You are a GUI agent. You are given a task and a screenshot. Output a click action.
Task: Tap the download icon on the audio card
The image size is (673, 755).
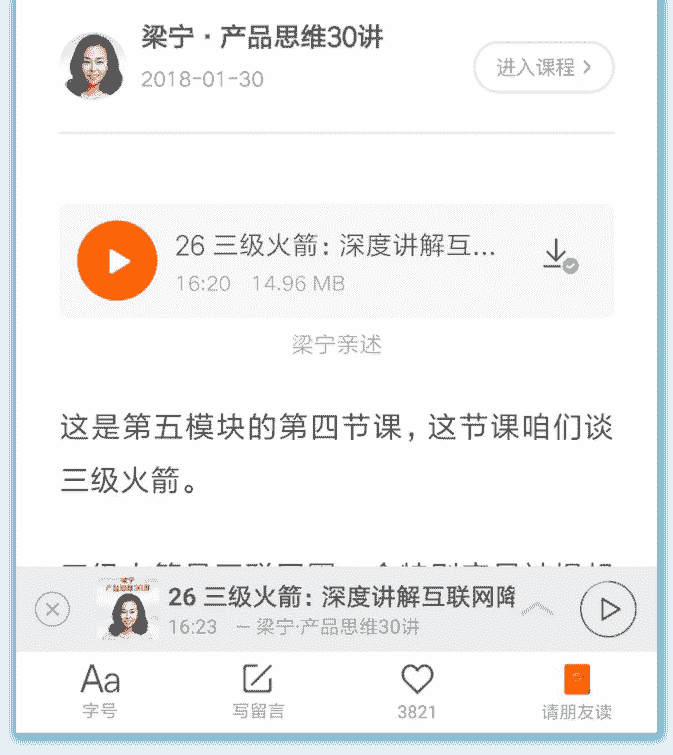tap(558, 256)
